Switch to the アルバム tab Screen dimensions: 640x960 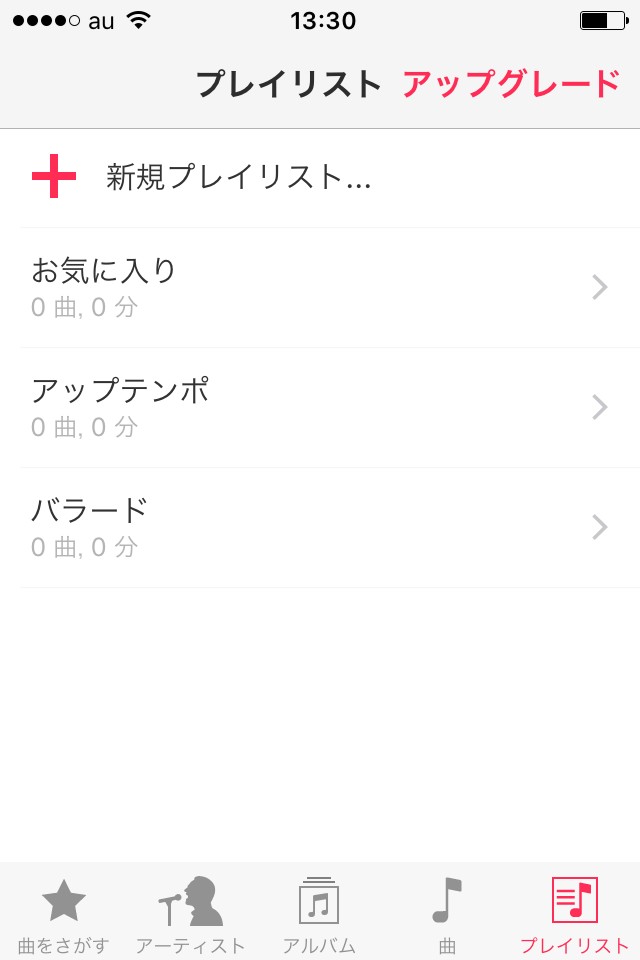319,913
